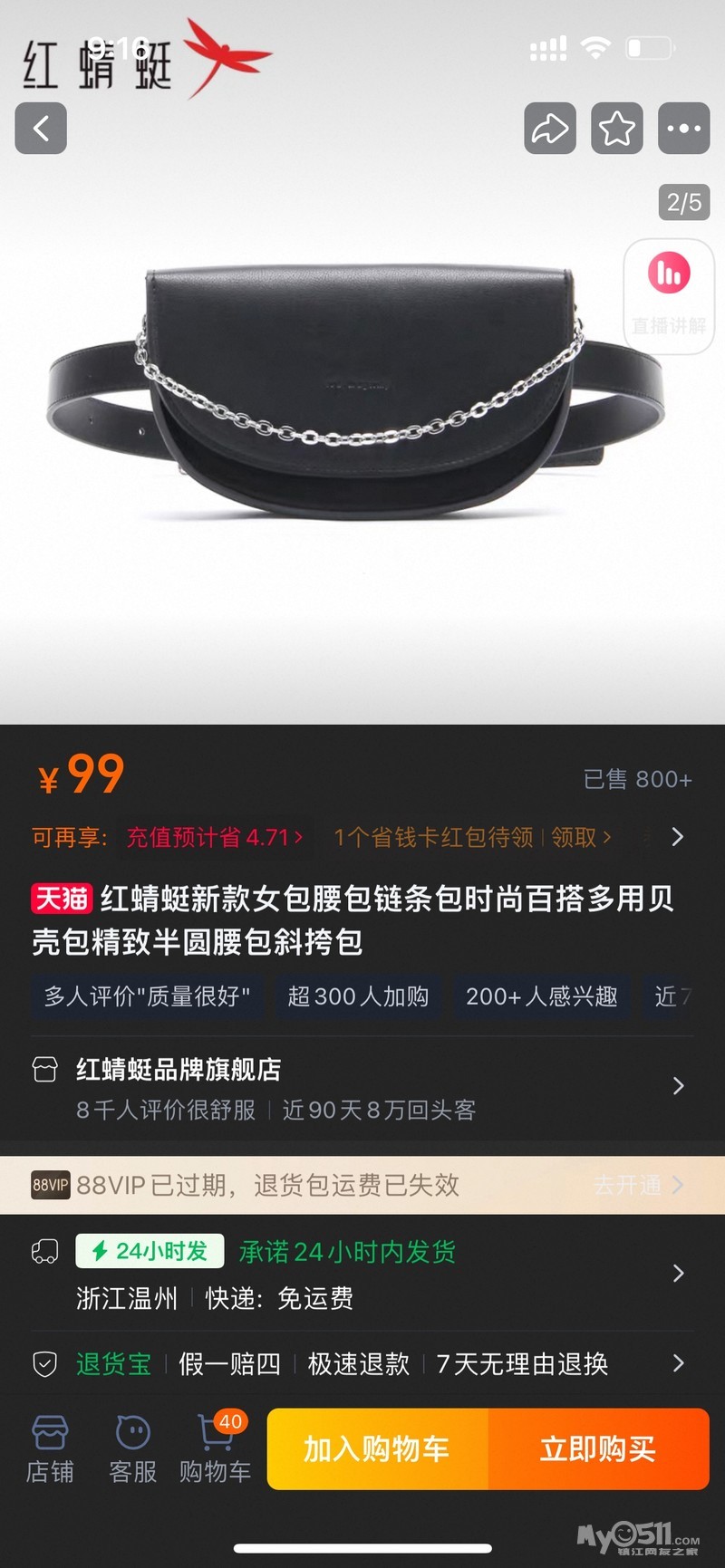The width and height of the screenshot is (725, 1568).
Task: Share this product
Action: click(x=549, y=129)
